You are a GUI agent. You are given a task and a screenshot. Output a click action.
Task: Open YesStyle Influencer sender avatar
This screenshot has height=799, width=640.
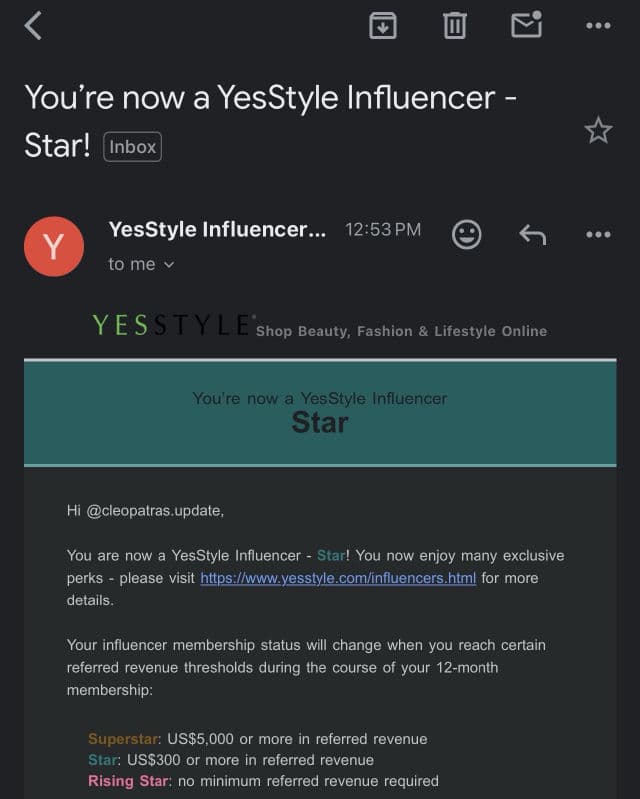53,245
